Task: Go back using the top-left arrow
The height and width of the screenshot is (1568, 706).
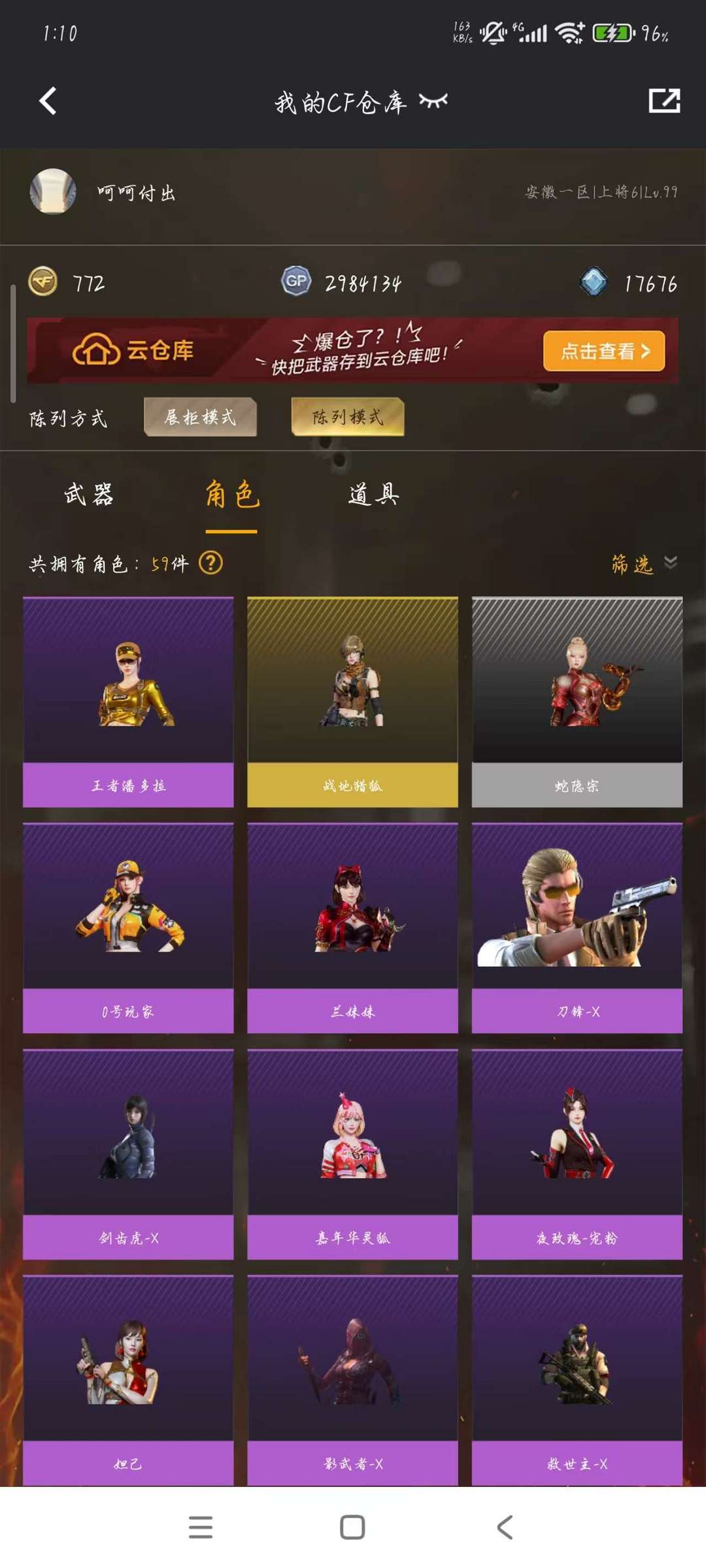Action: (x=48, y=101)
